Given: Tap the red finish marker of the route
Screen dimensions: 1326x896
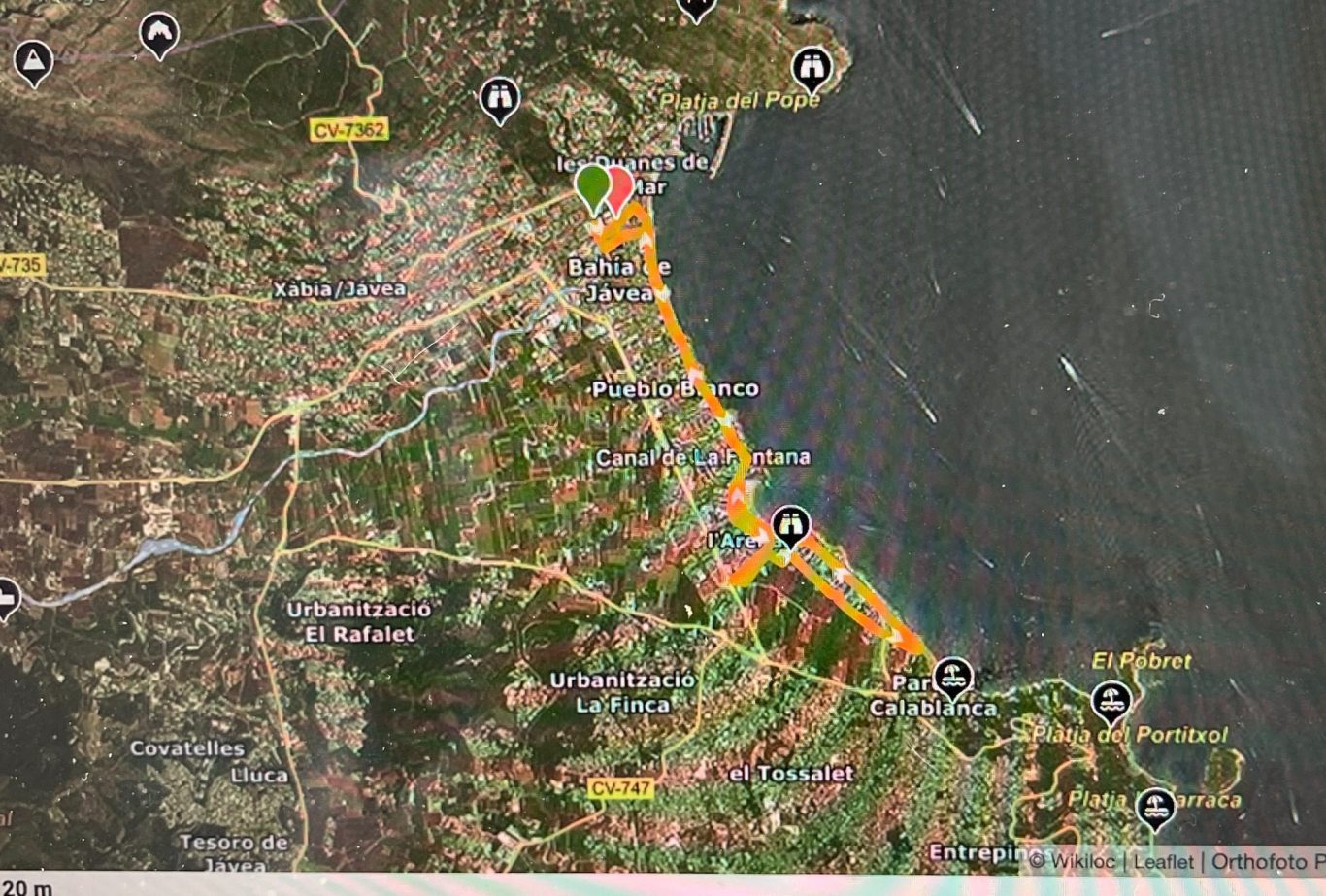Looking at the screenshot, I should coord(620,186).
